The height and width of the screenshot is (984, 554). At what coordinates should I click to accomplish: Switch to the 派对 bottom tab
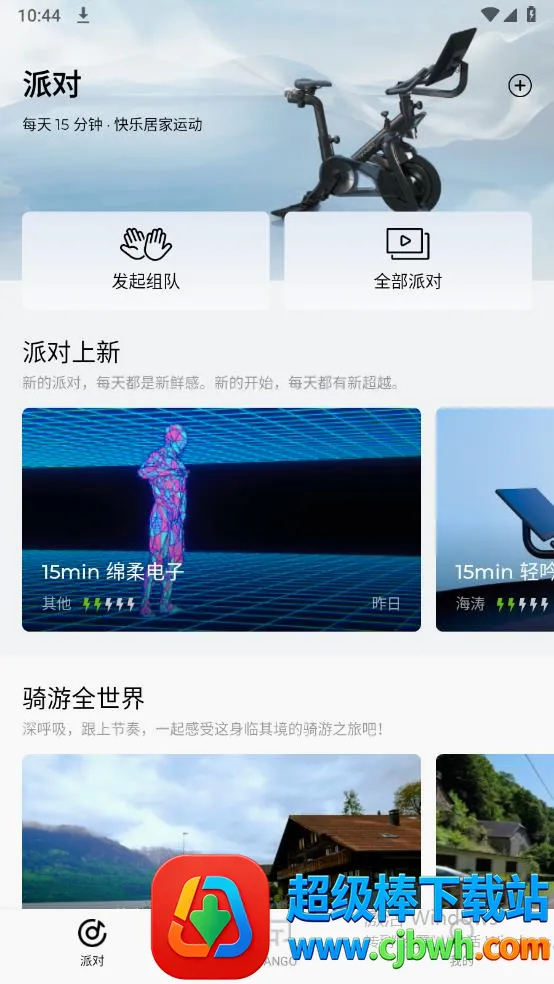point(92,943)
